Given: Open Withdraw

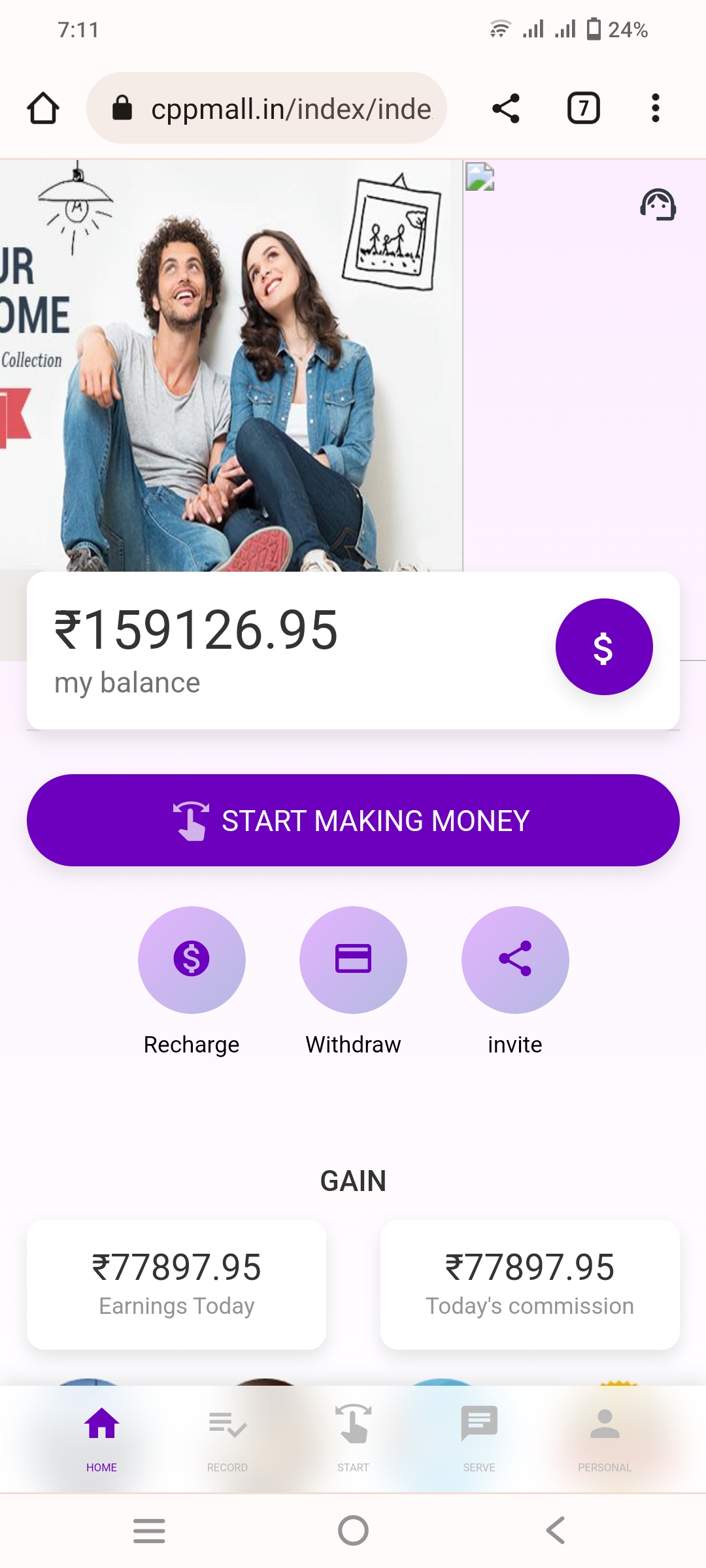Looking at the screenshot, I should click(353, 960).
